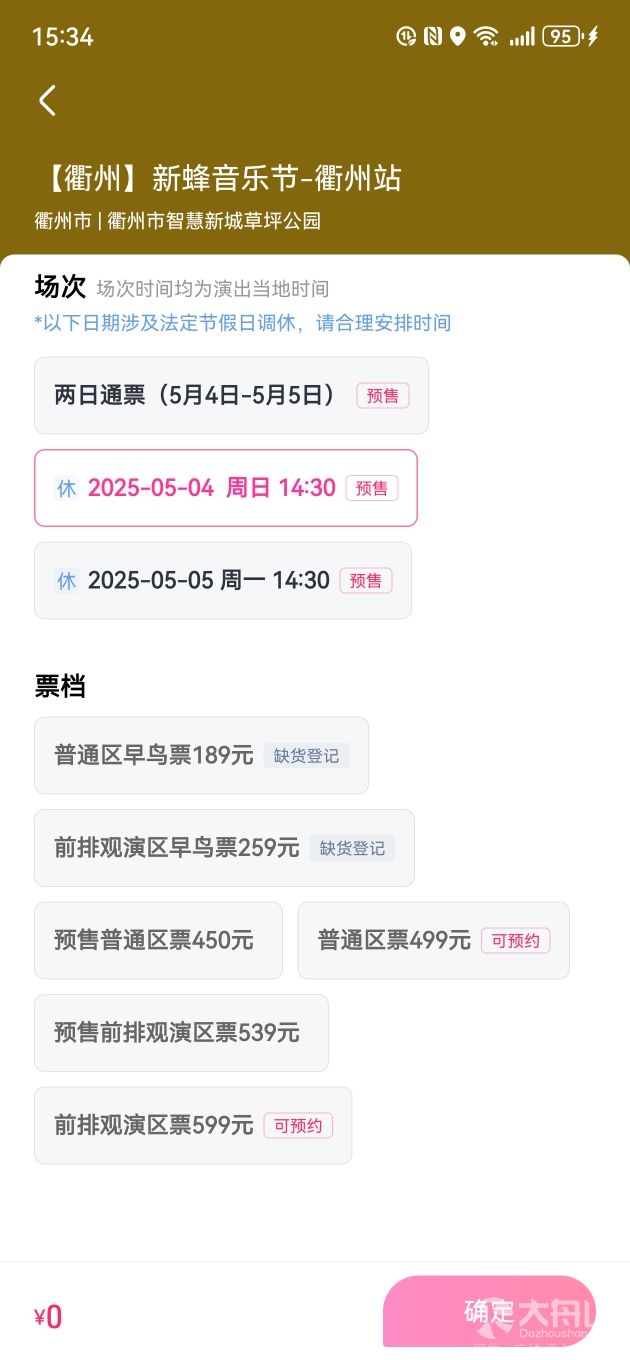Select 普通区早鸟票189元 ticket tier
Screen dimensions: 630x1360
click(x=201, y=755)
